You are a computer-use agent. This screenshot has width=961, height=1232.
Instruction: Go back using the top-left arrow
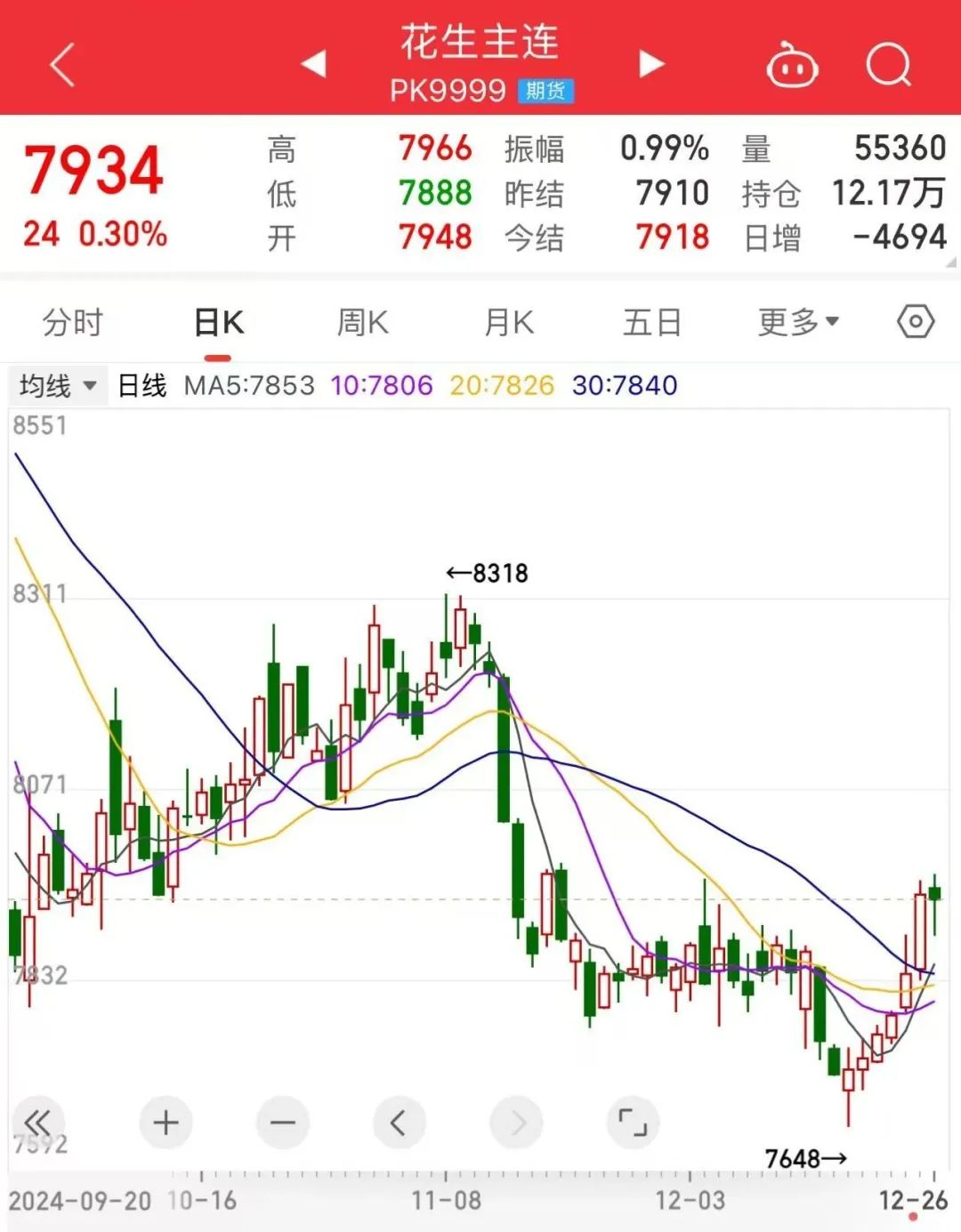pos(62,65)
